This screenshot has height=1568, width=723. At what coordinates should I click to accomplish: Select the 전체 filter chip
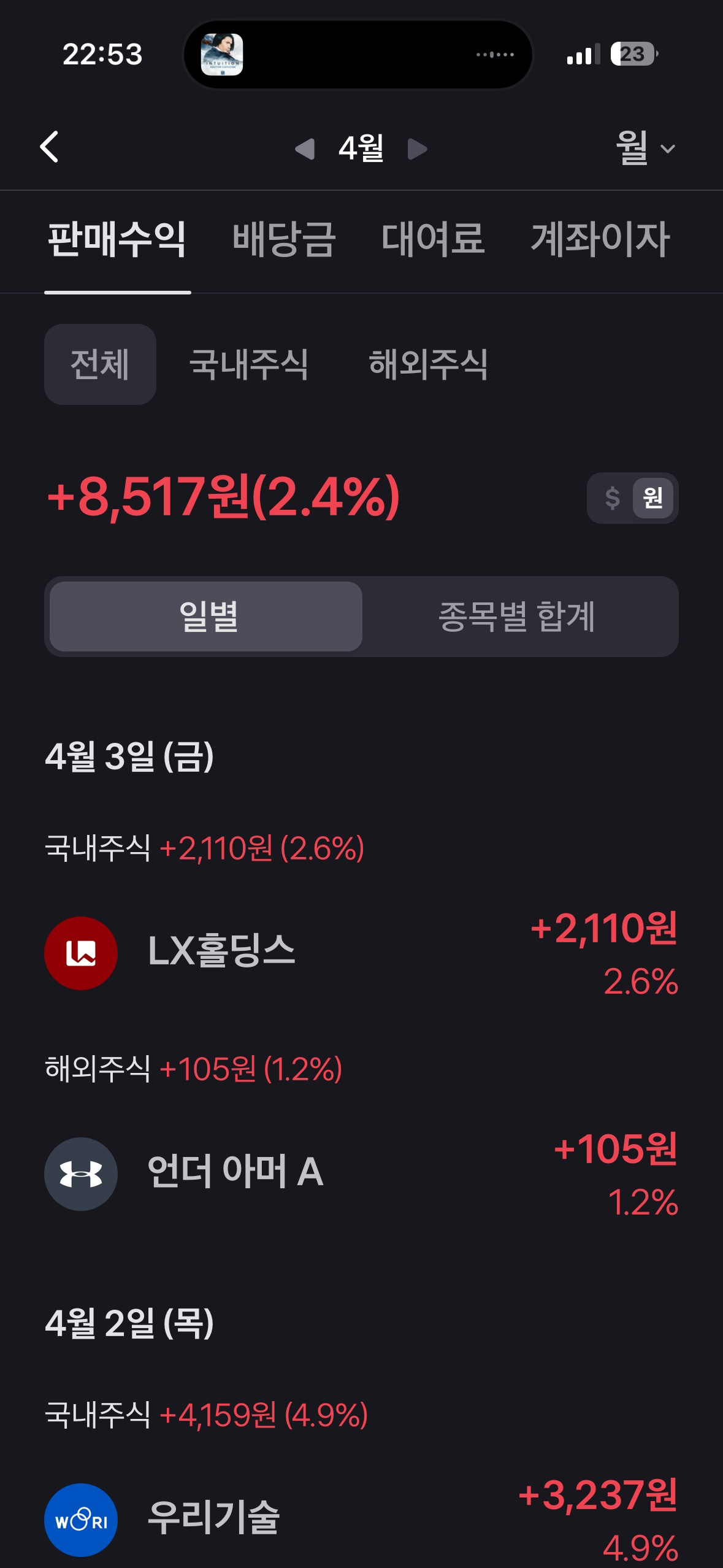100,364
